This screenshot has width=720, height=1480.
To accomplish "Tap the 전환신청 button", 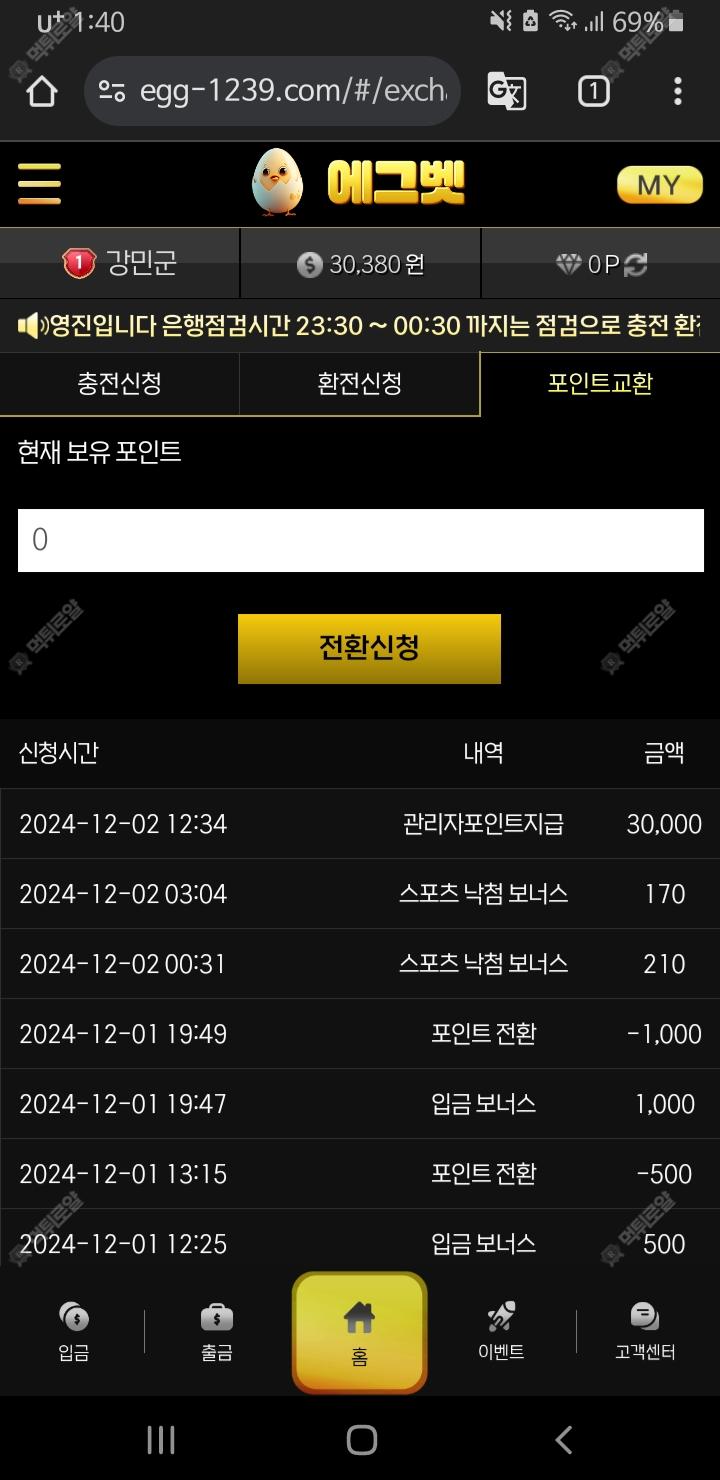I will (369, 648).
